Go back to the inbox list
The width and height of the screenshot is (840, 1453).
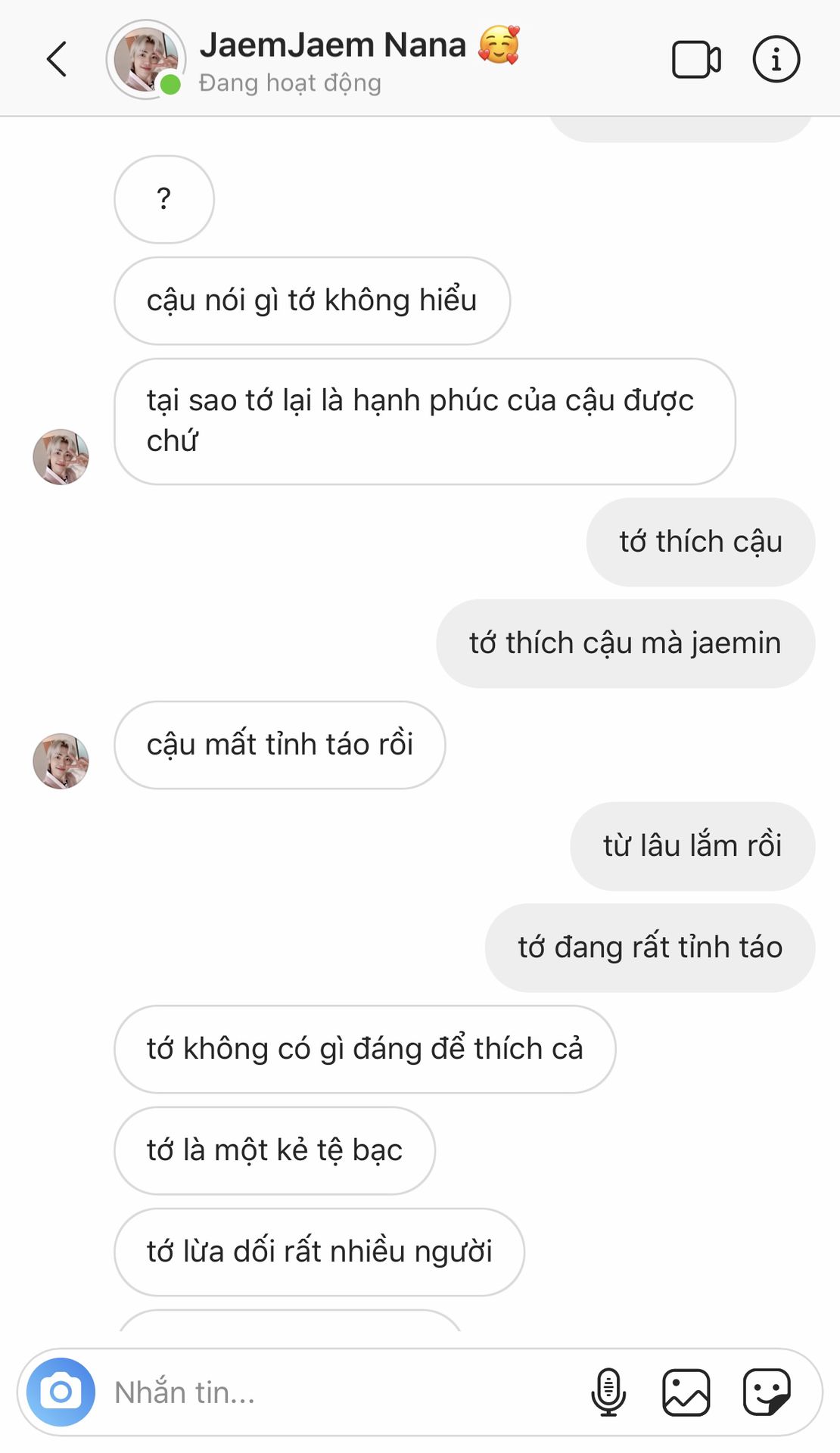(x=57, y=59)
